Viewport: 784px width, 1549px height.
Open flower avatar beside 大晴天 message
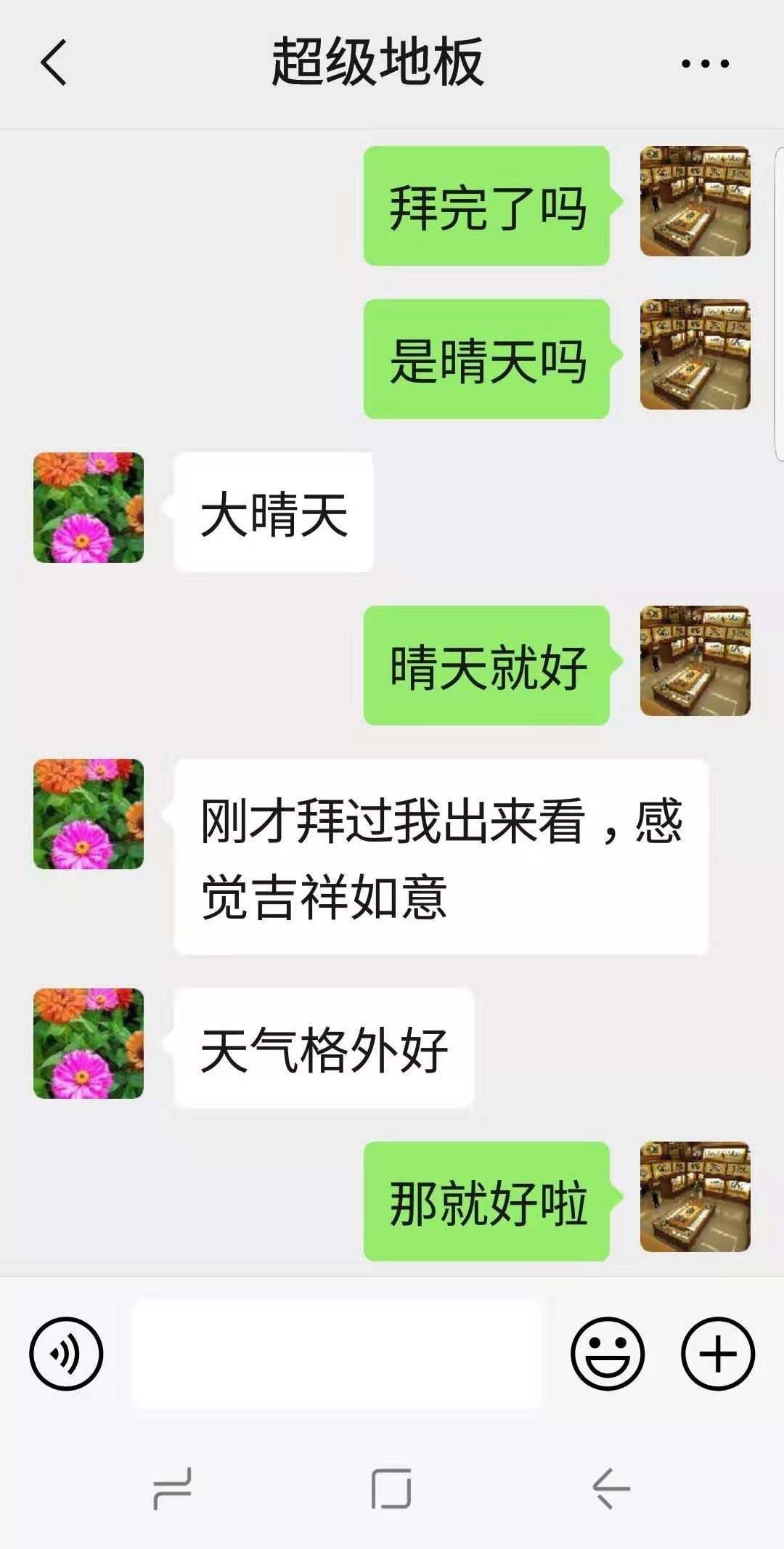pos(89,508)
